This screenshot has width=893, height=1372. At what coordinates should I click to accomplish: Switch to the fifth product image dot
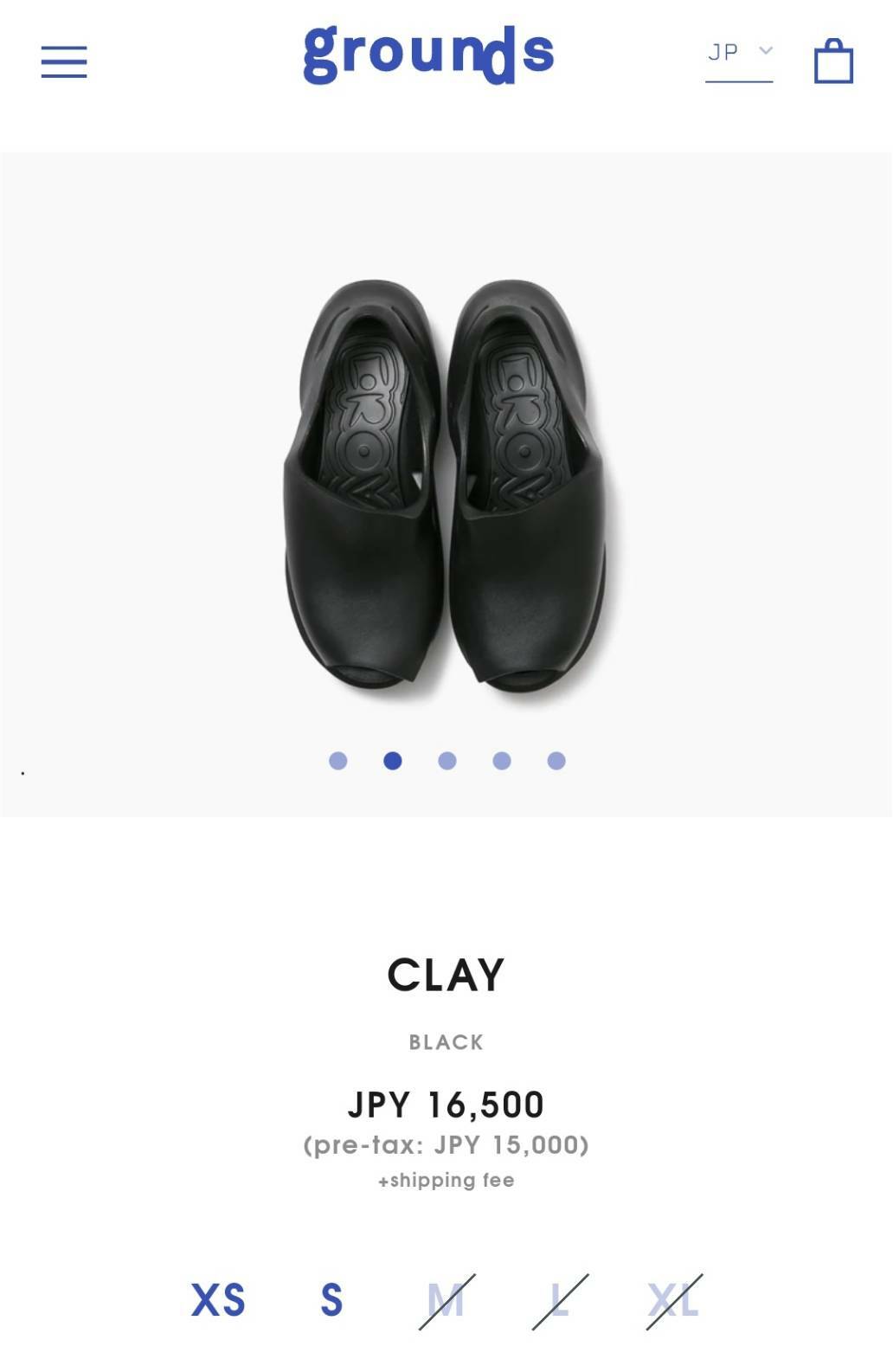click(x=556, y=761)
